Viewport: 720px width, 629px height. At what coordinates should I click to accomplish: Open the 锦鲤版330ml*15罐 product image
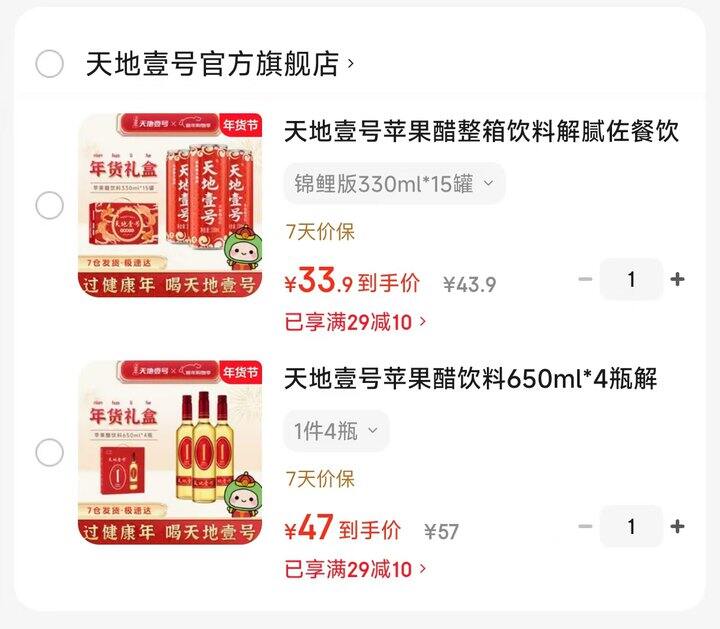pos(171,205)
